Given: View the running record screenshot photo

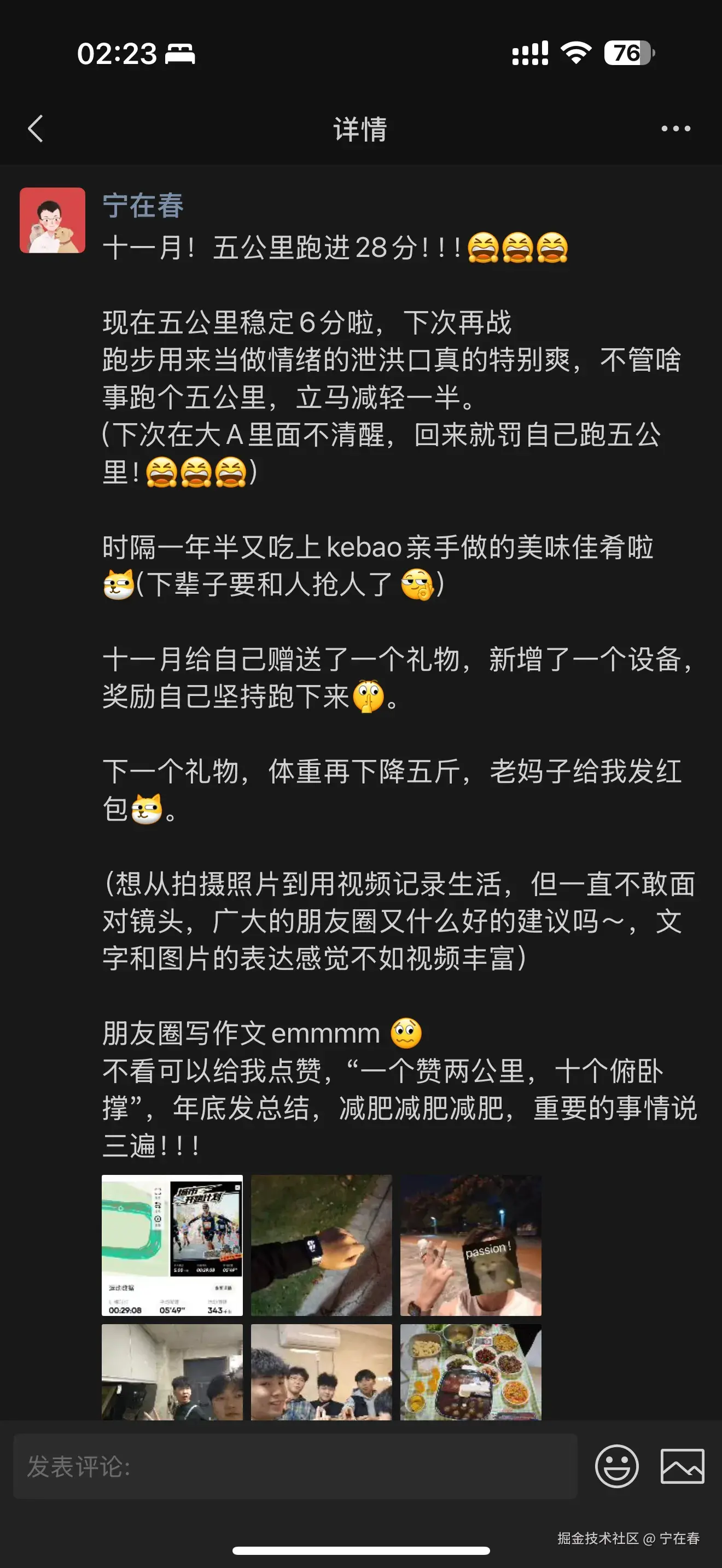Looking at the screenshot, I should pos(172,1245).
